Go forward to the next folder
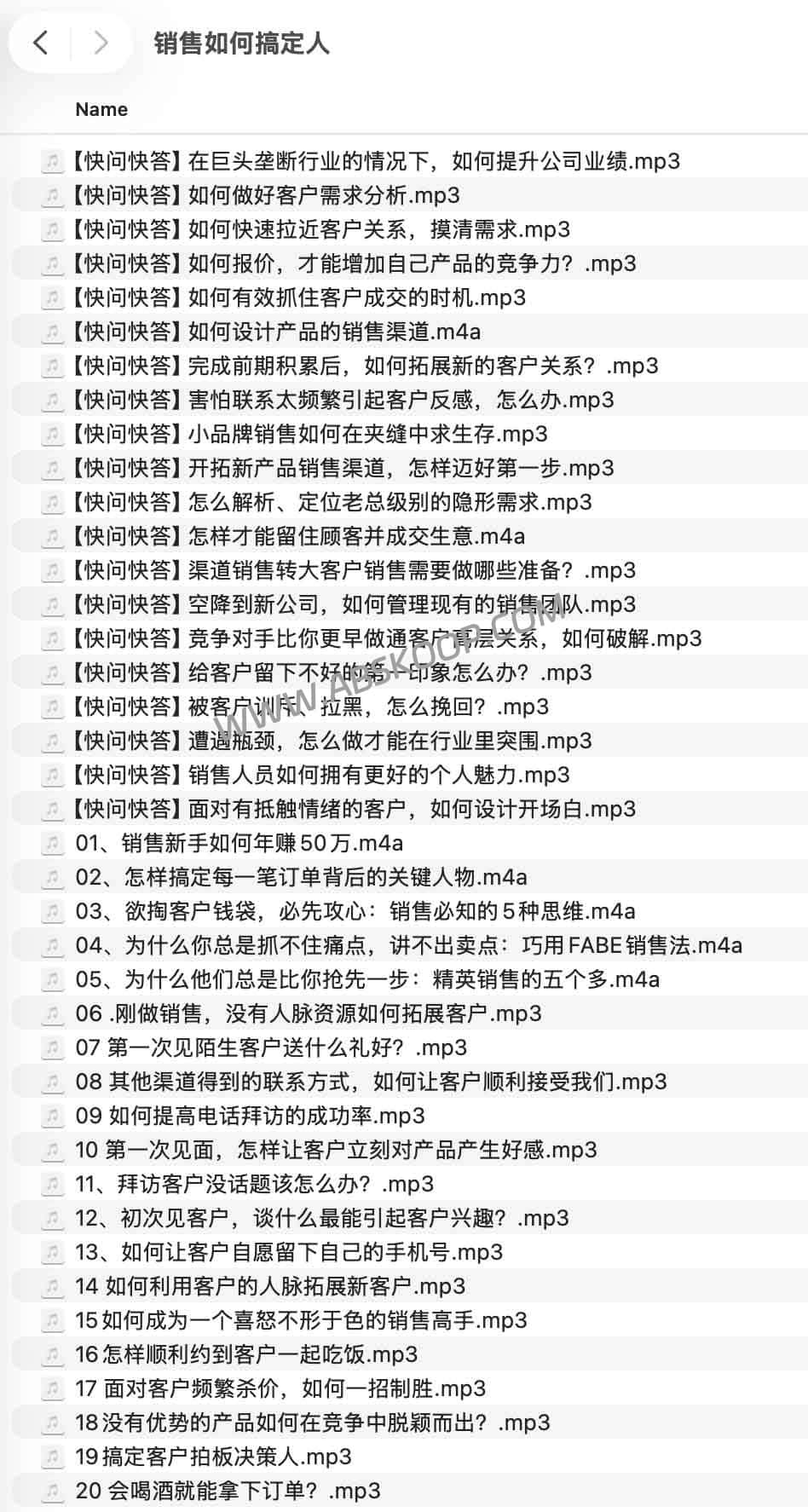The image size is (808, 1512). [x=101, y=43]
